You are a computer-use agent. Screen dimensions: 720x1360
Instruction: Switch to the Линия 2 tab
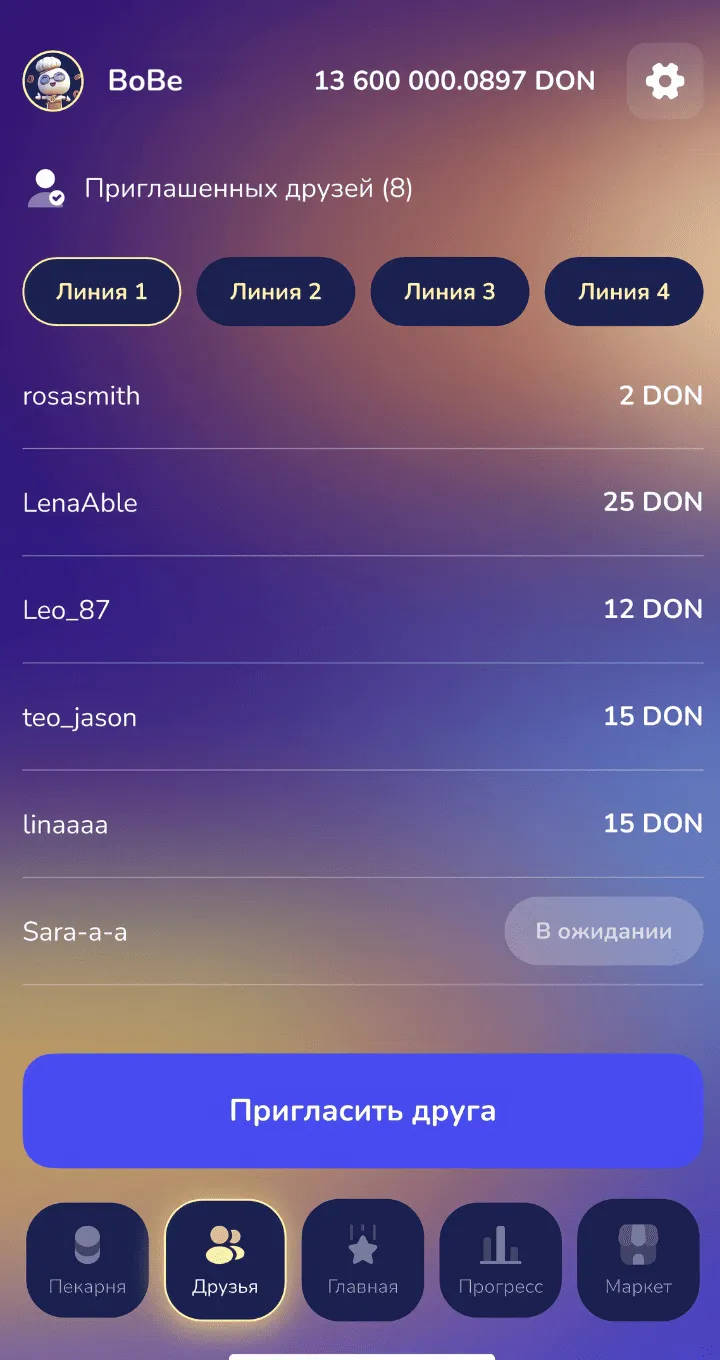click(x=275, y=292)
